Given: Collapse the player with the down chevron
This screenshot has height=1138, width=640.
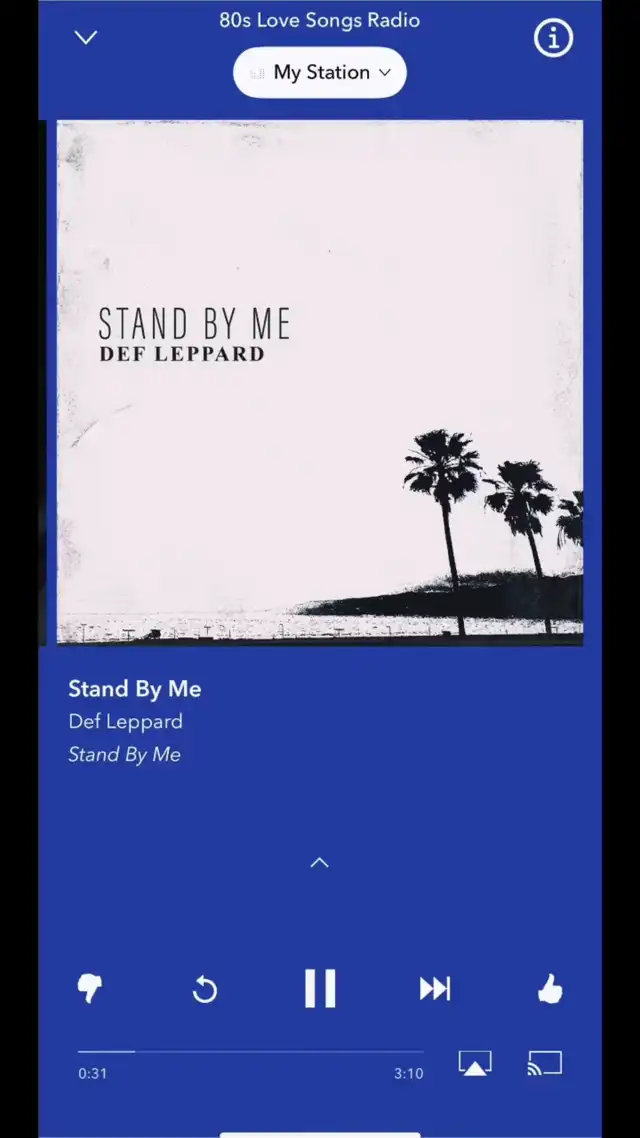Looking at the screenshot, I should (86, 37).
